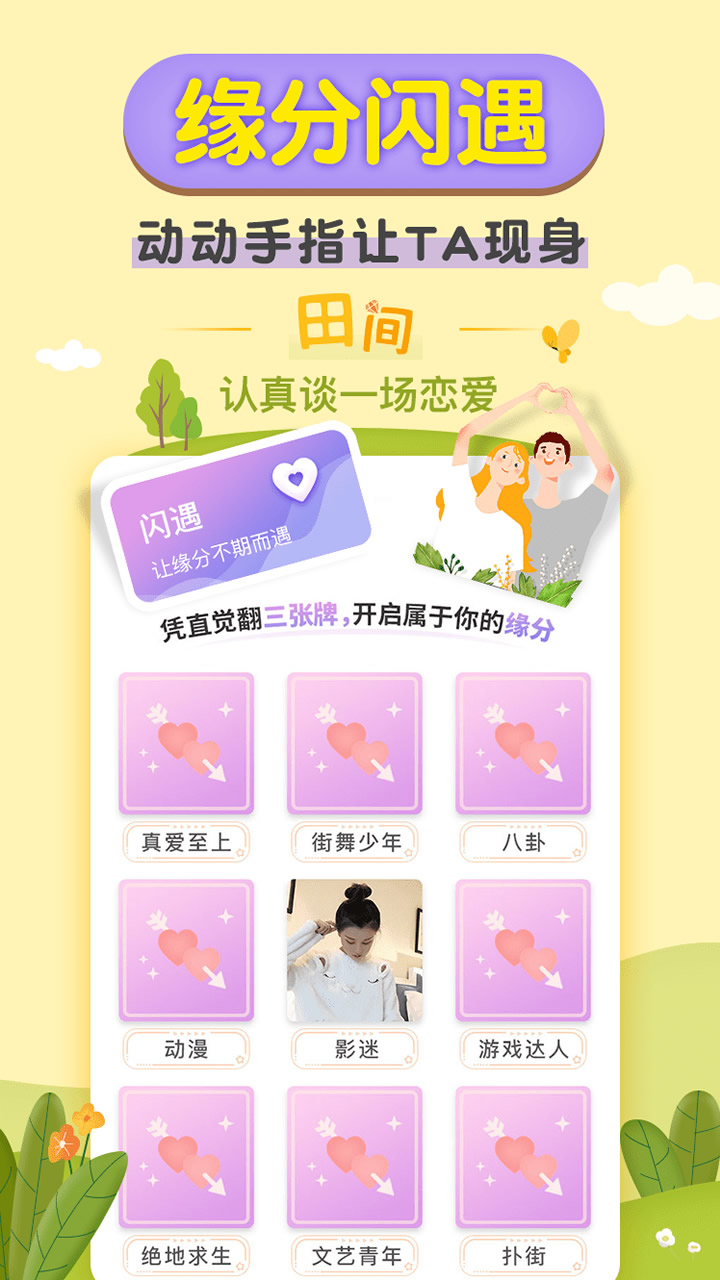Flip the 动漫 heart card
Image resolution: width=720 pixels, height=1280 pixels.
tap(186, 950)
